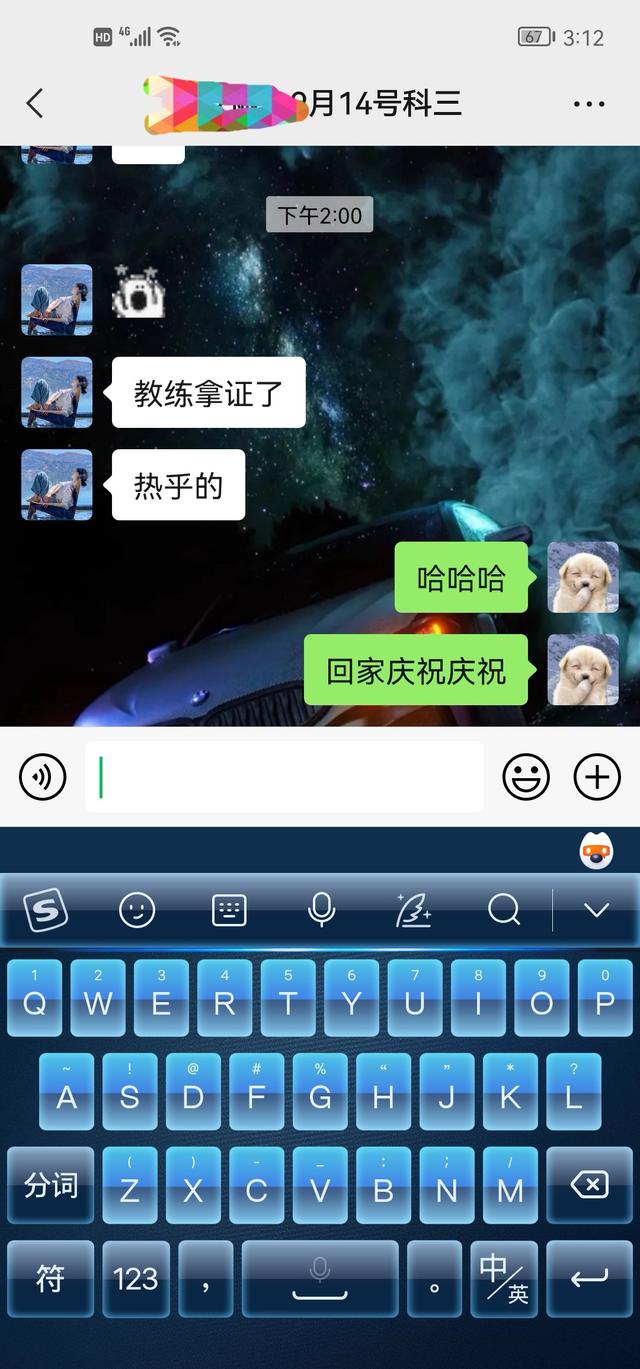Viewport: 640px width, 1369px height.
Task: Tap the 分词 key
Action: pyautogui.click(x=50, y=1186)
